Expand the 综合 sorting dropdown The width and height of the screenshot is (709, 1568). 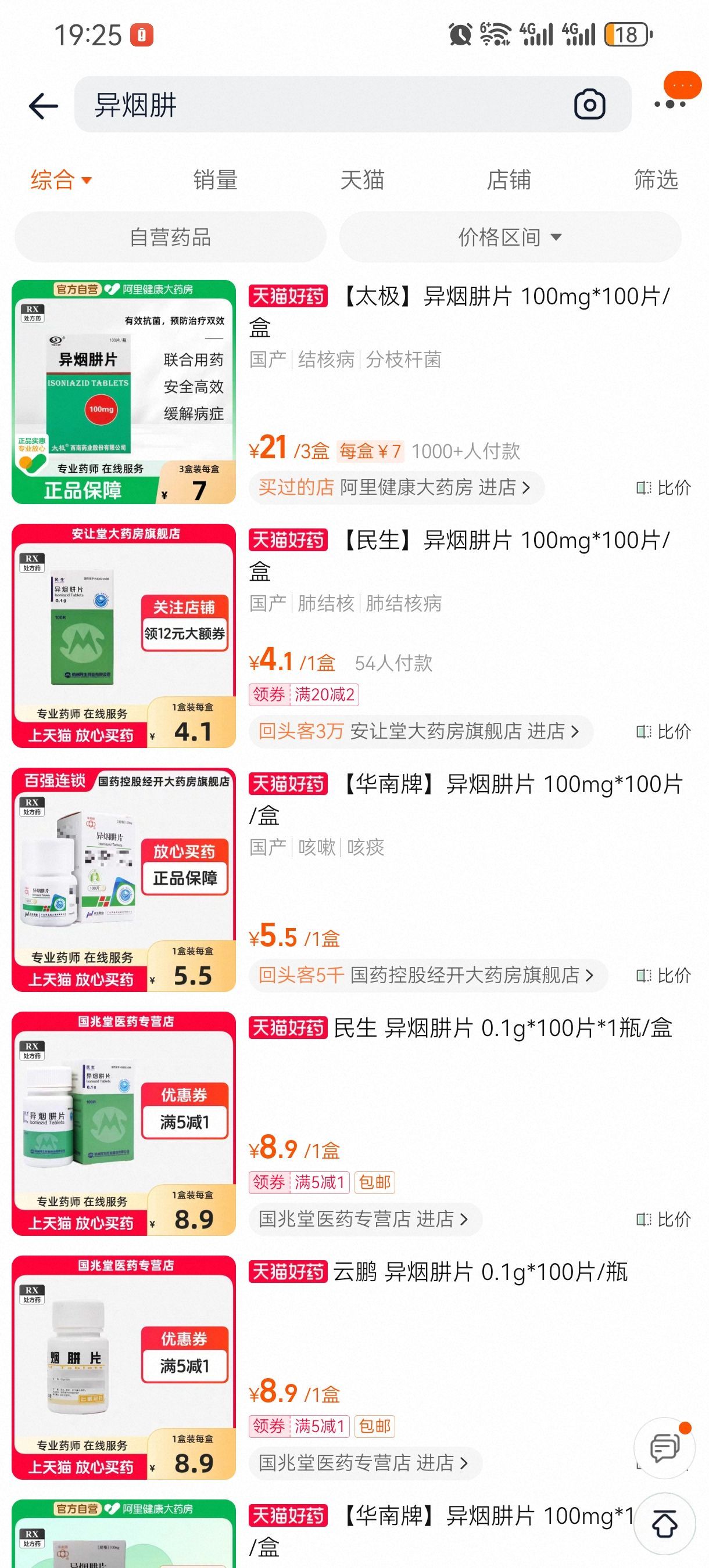tap(61, 180)
